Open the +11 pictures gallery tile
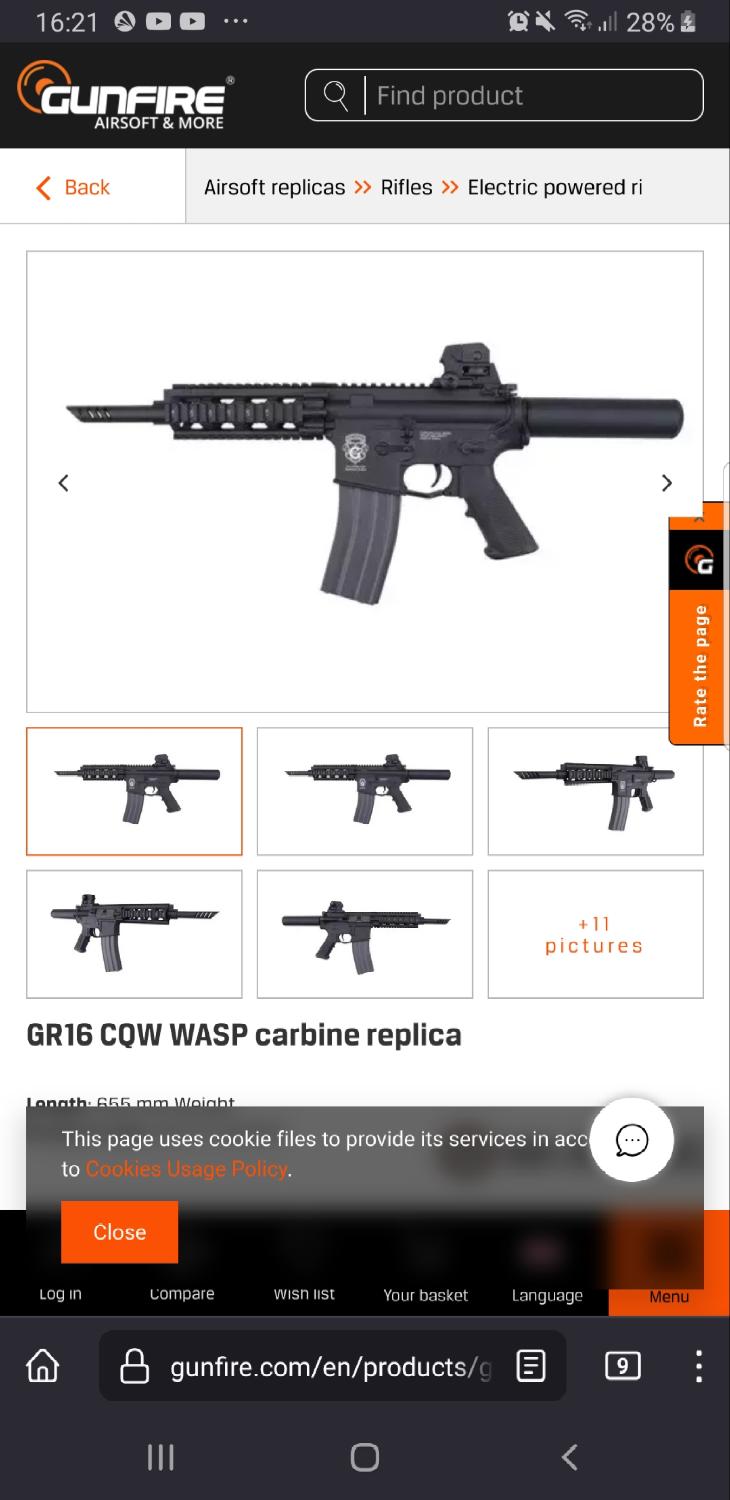This screenshot has width=730, height=1500. (595, 934)
